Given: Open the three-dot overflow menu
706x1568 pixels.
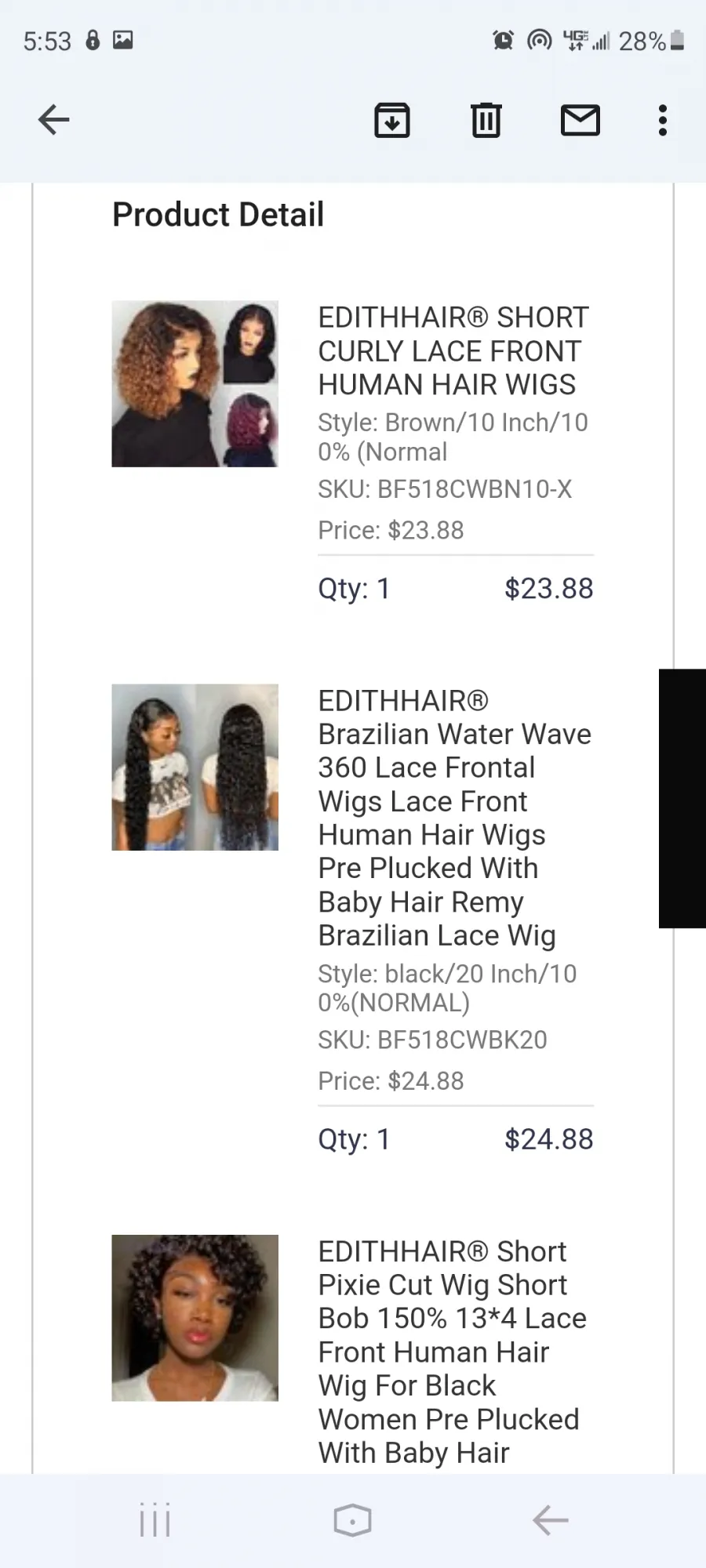Looking at the screenshot, I should click(x=663, y=120).
